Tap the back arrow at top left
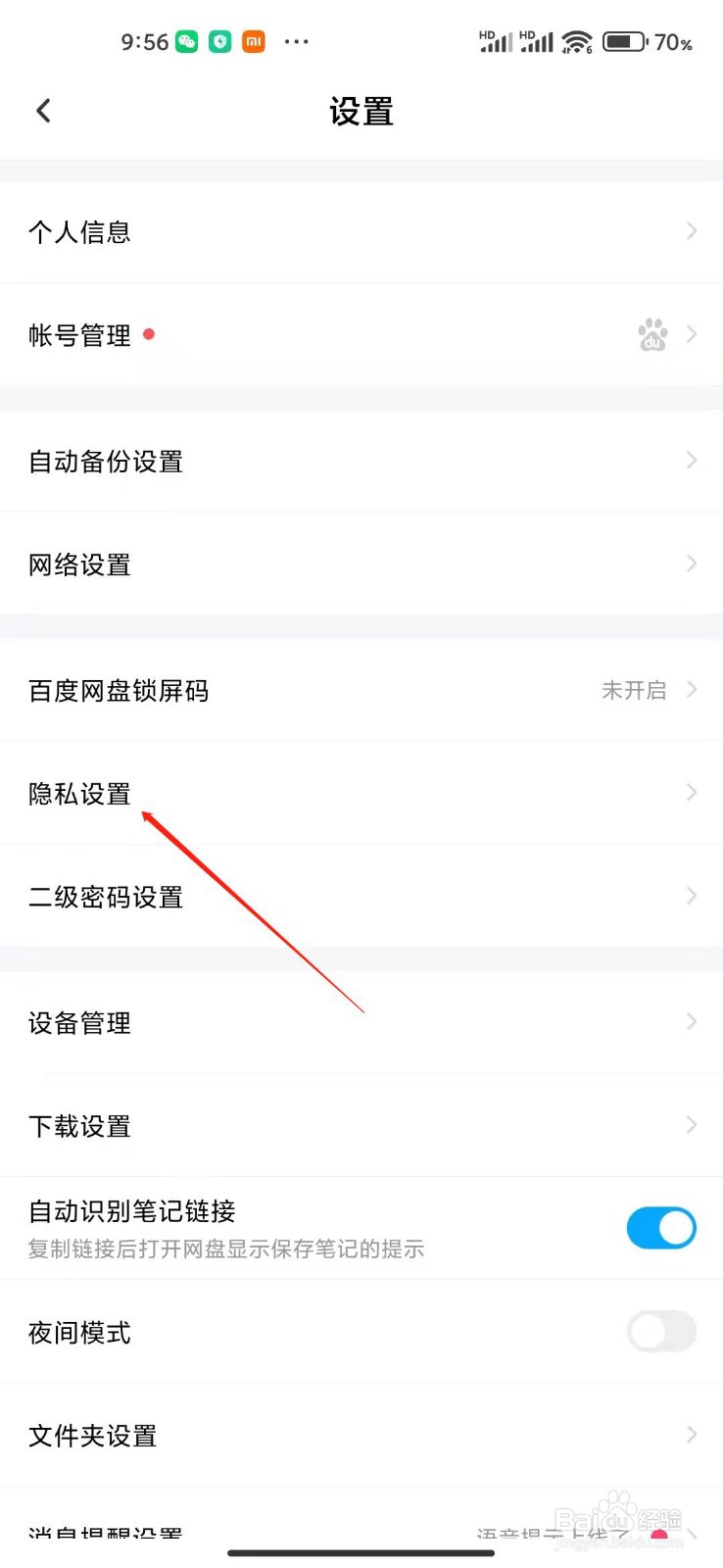The image size is (723, 1568). click(43, 110)
